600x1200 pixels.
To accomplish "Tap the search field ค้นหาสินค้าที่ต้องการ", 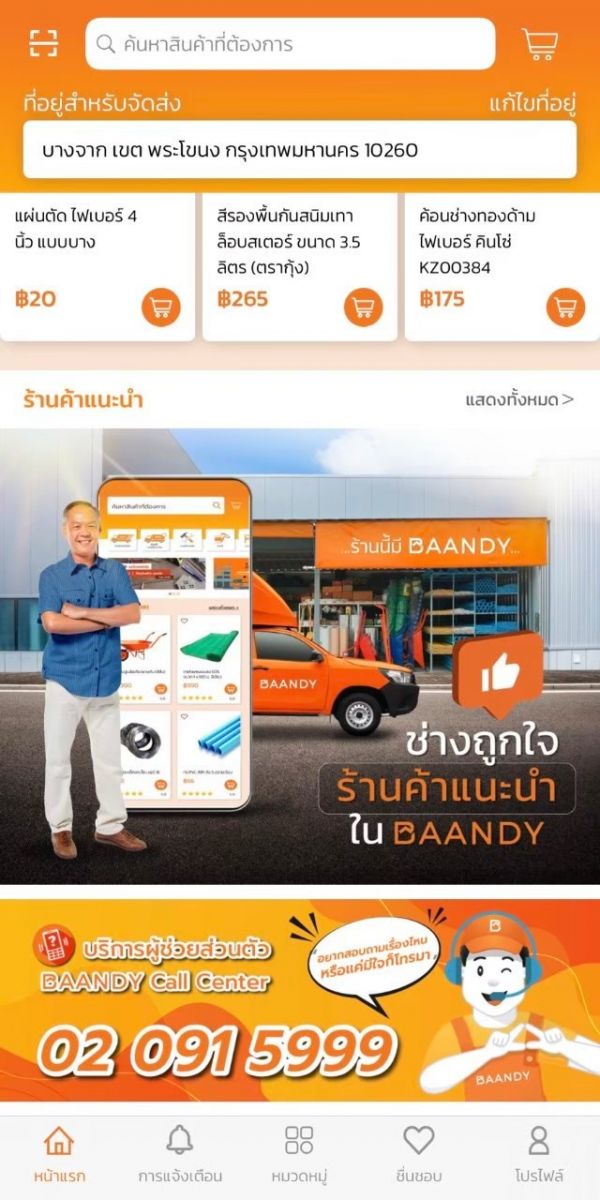I will pos(290,44).
